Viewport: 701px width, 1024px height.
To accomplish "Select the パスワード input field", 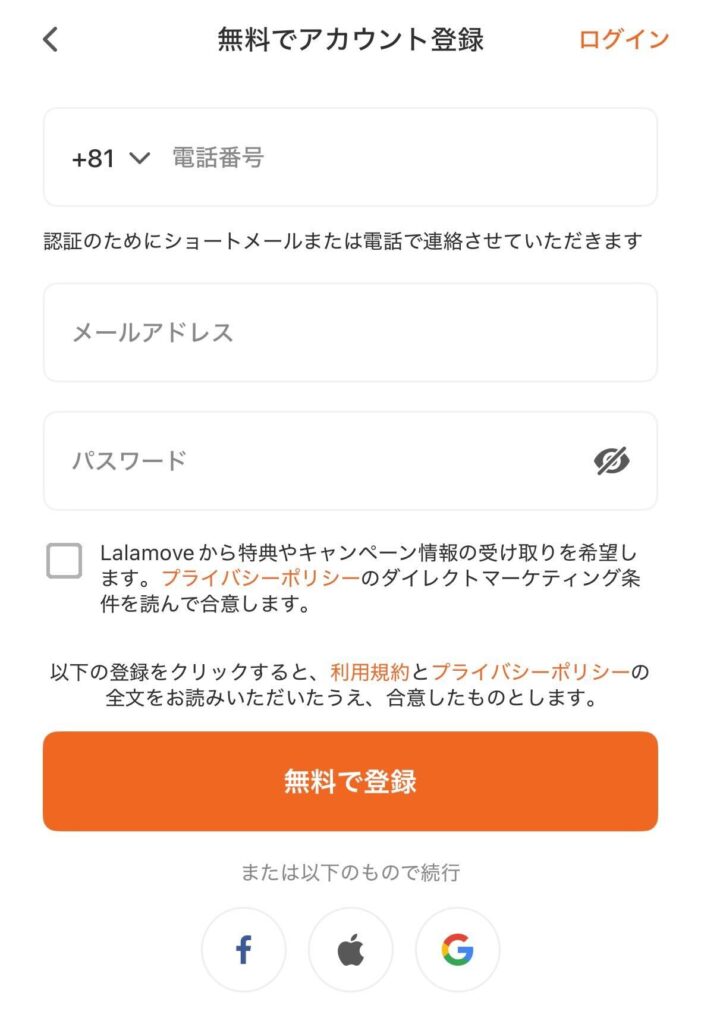I will [320, 461].
